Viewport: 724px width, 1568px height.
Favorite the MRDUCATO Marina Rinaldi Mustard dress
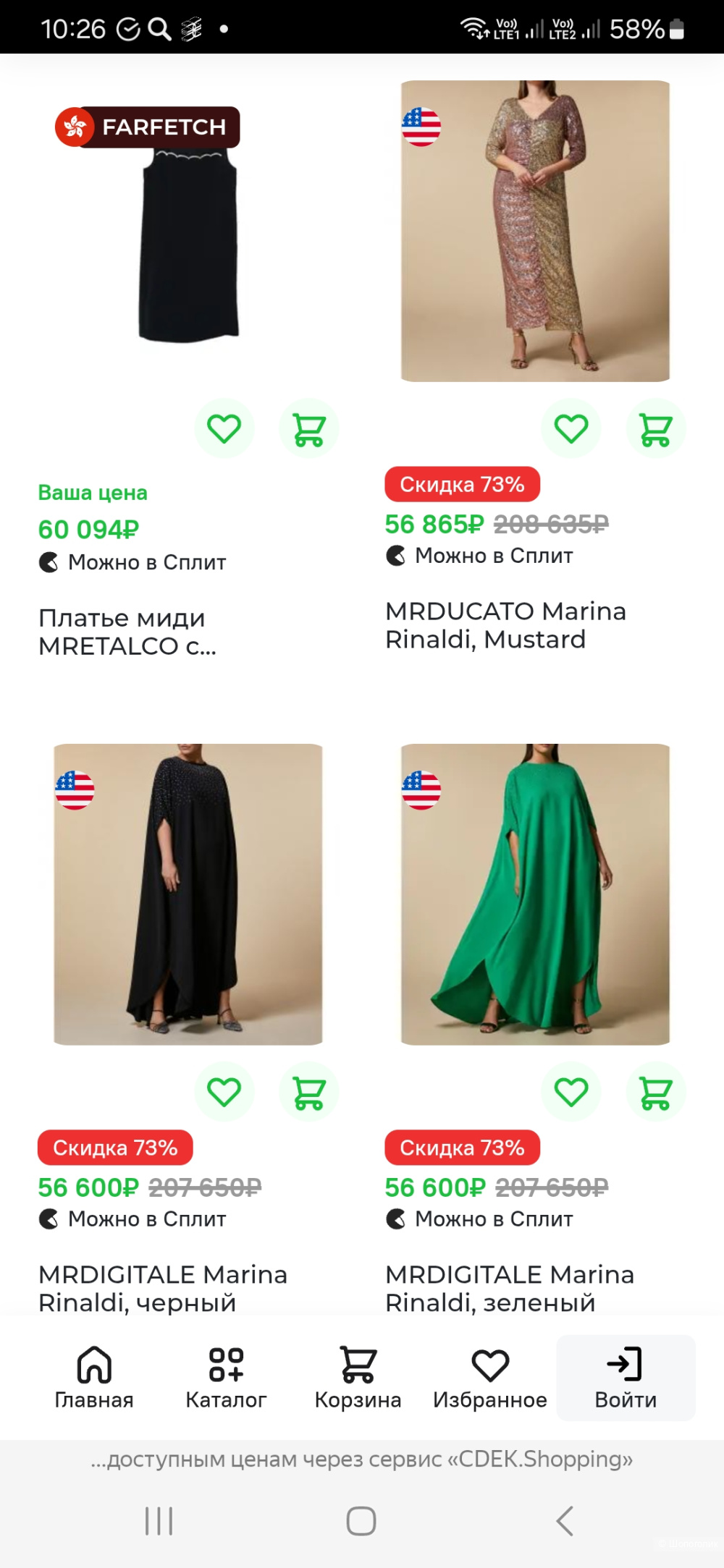571,428
